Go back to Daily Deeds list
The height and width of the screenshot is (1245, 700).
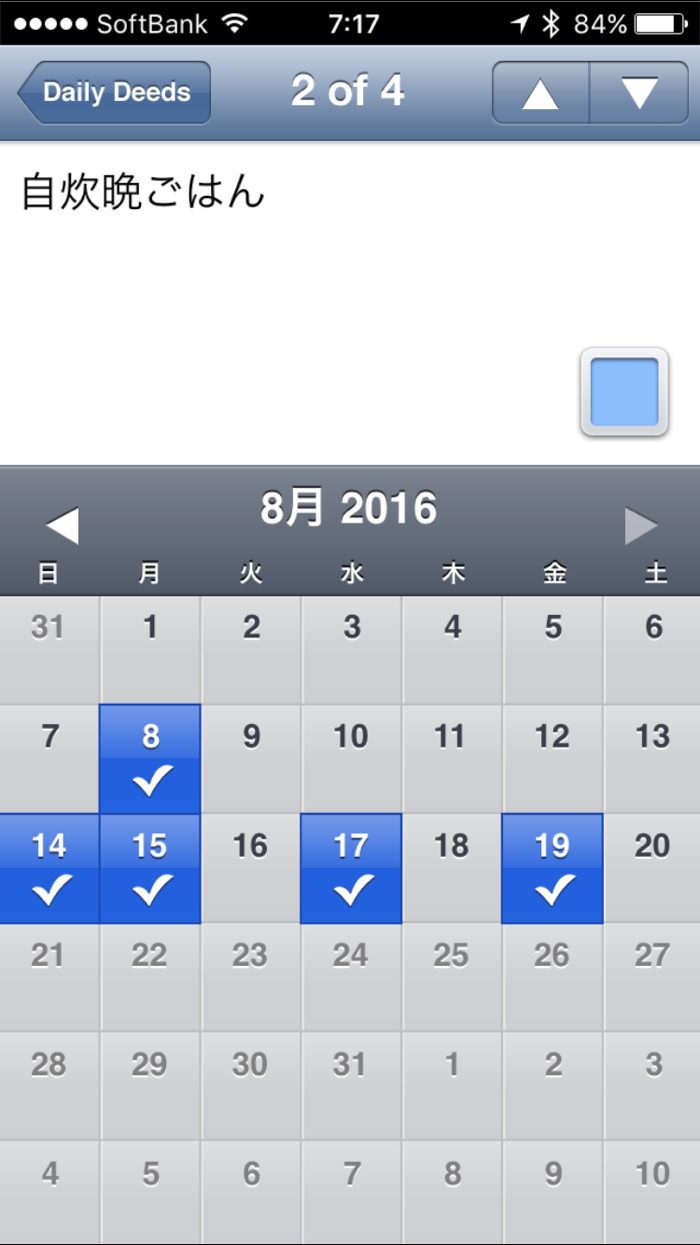pos(114,92)
